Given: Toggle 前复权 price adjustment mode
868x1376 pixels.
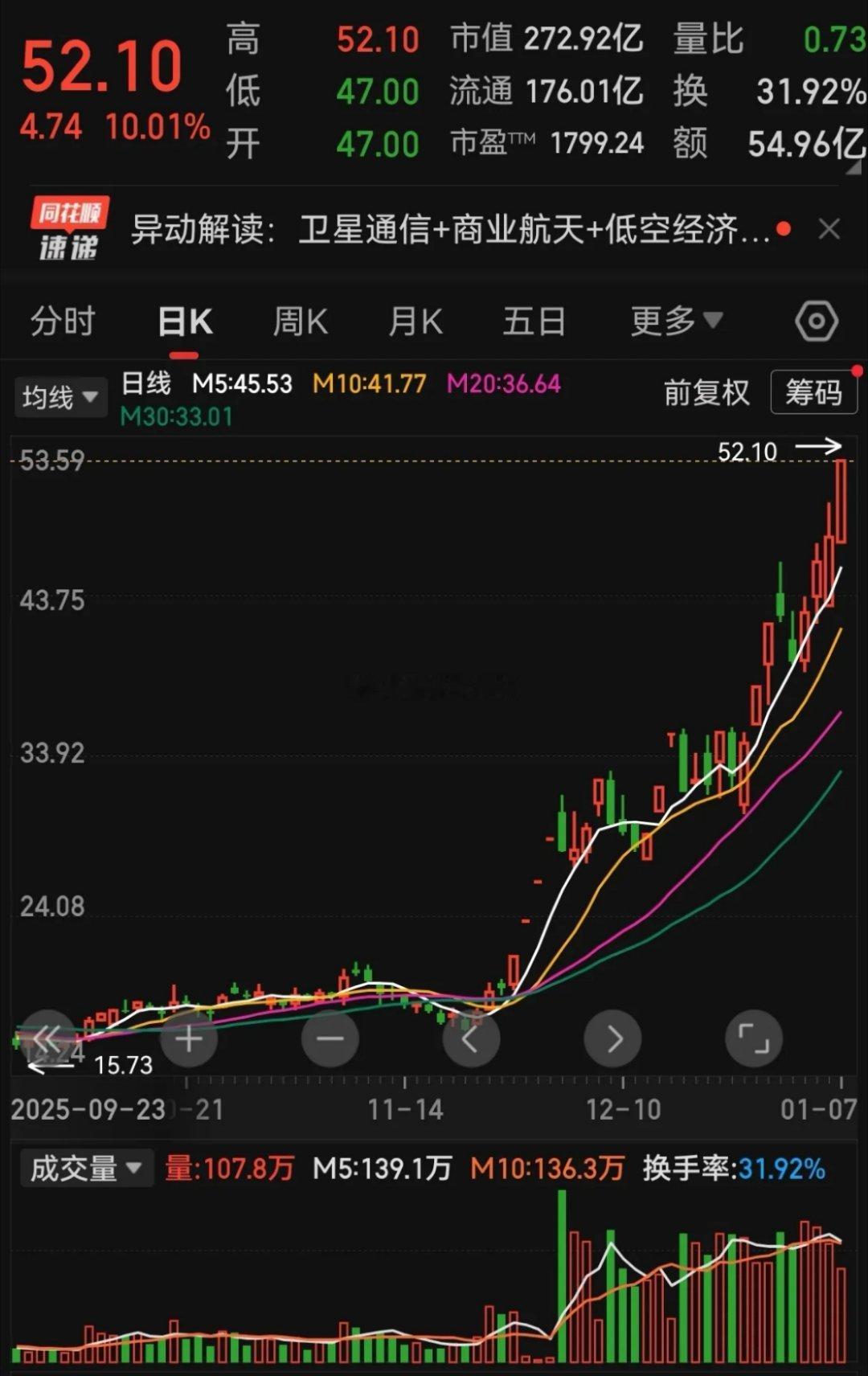Looking at the screenshot, I should click(x=706, y=394).
